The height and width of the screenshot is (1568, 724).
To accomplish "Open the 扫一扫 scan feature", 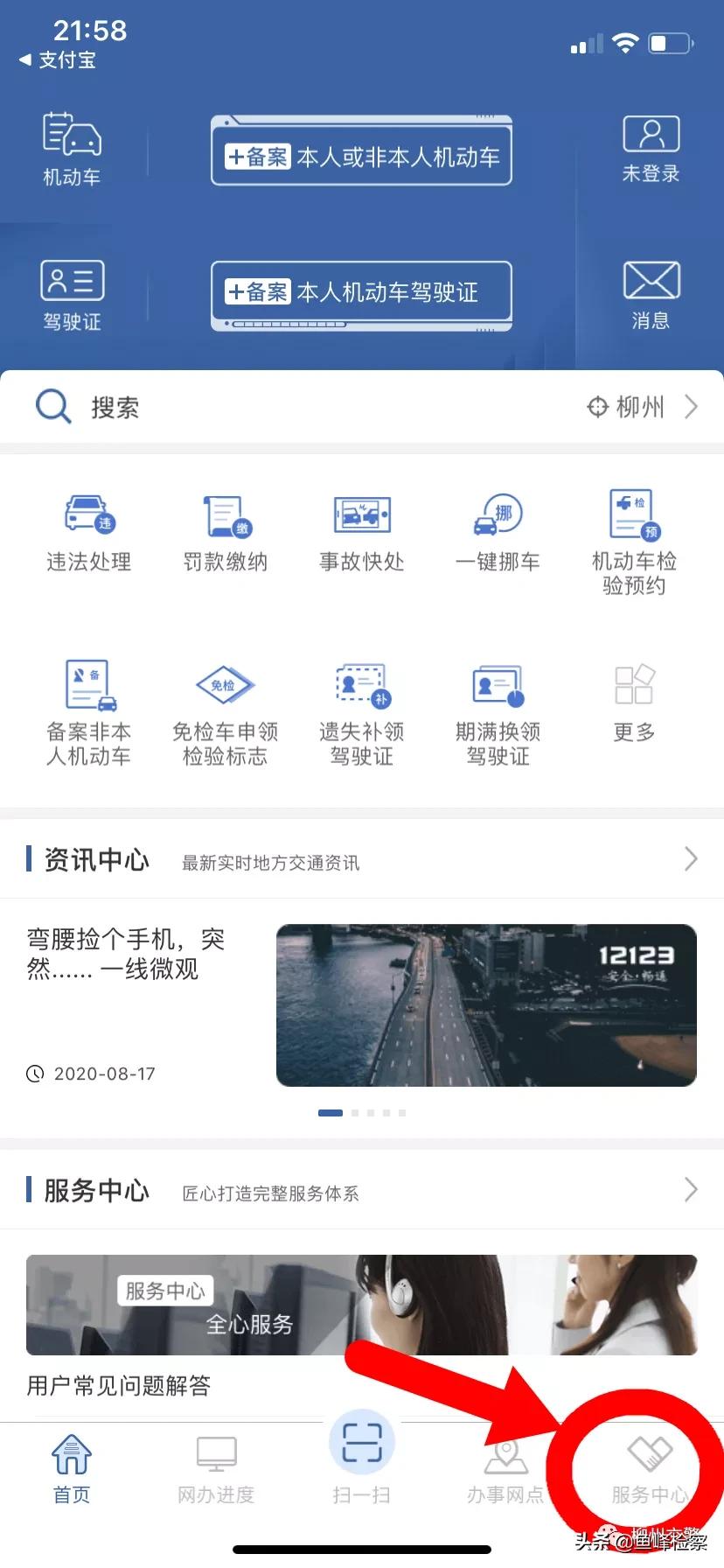I will coord(361,1461).
